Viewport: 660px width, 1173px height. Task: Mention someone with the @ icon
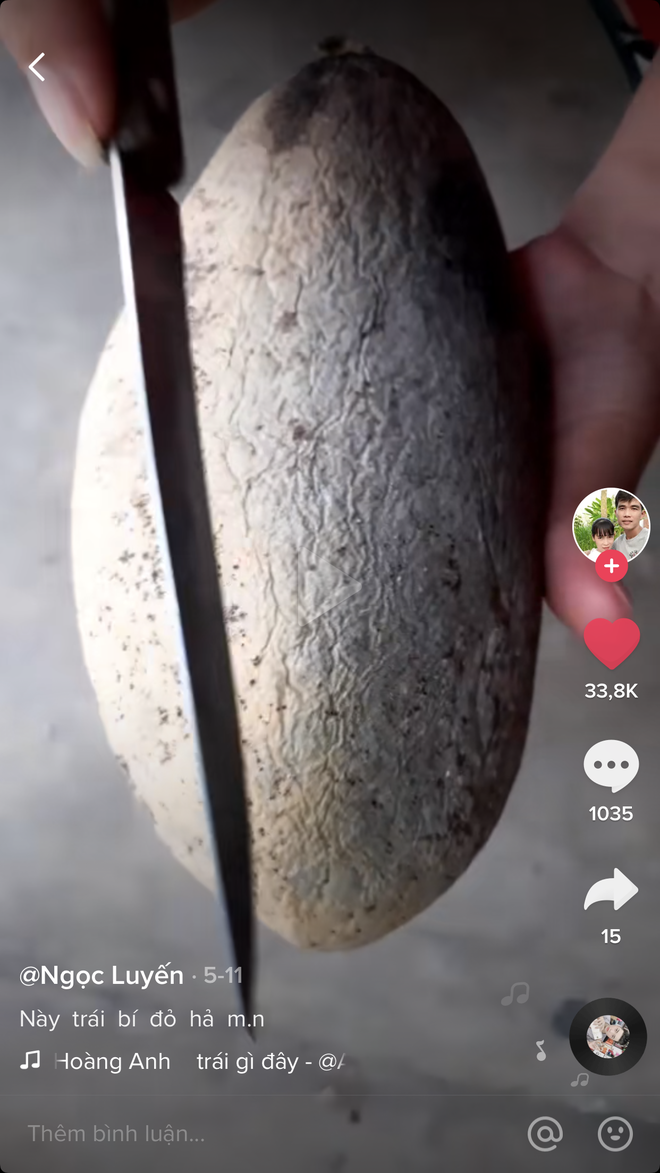click(x=545, y=1134)
